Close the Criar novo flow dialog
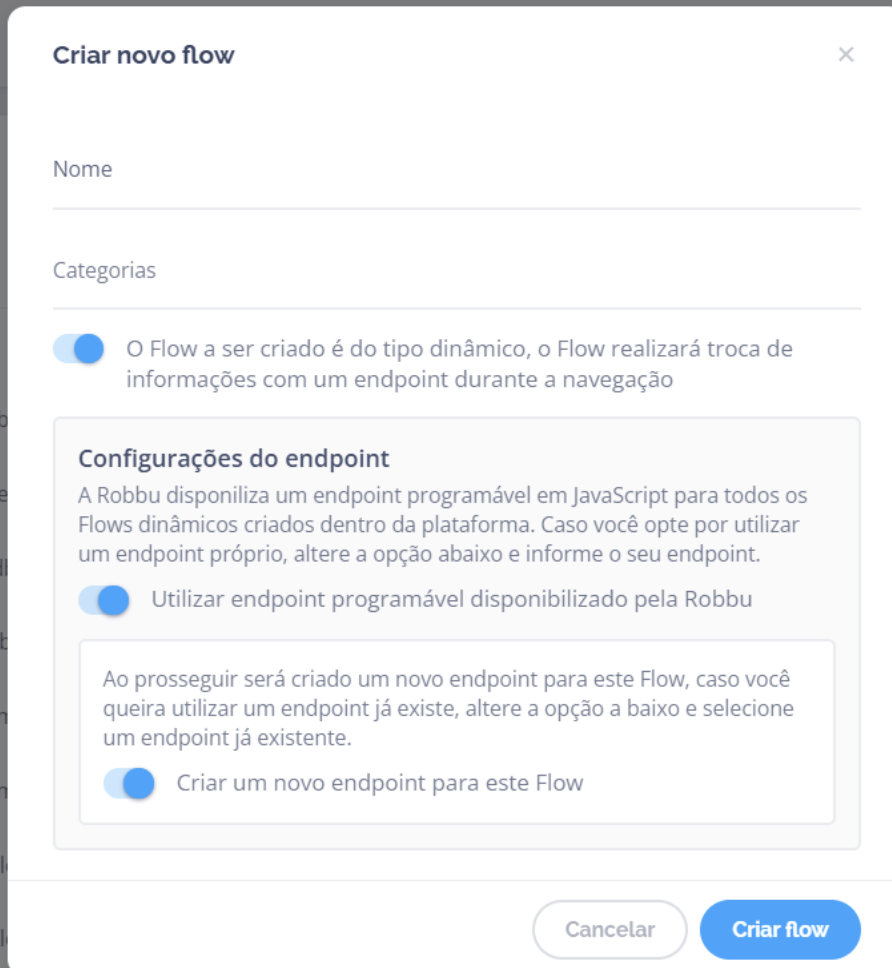Screen dimensions: 892x968 (x=846, y=55)
